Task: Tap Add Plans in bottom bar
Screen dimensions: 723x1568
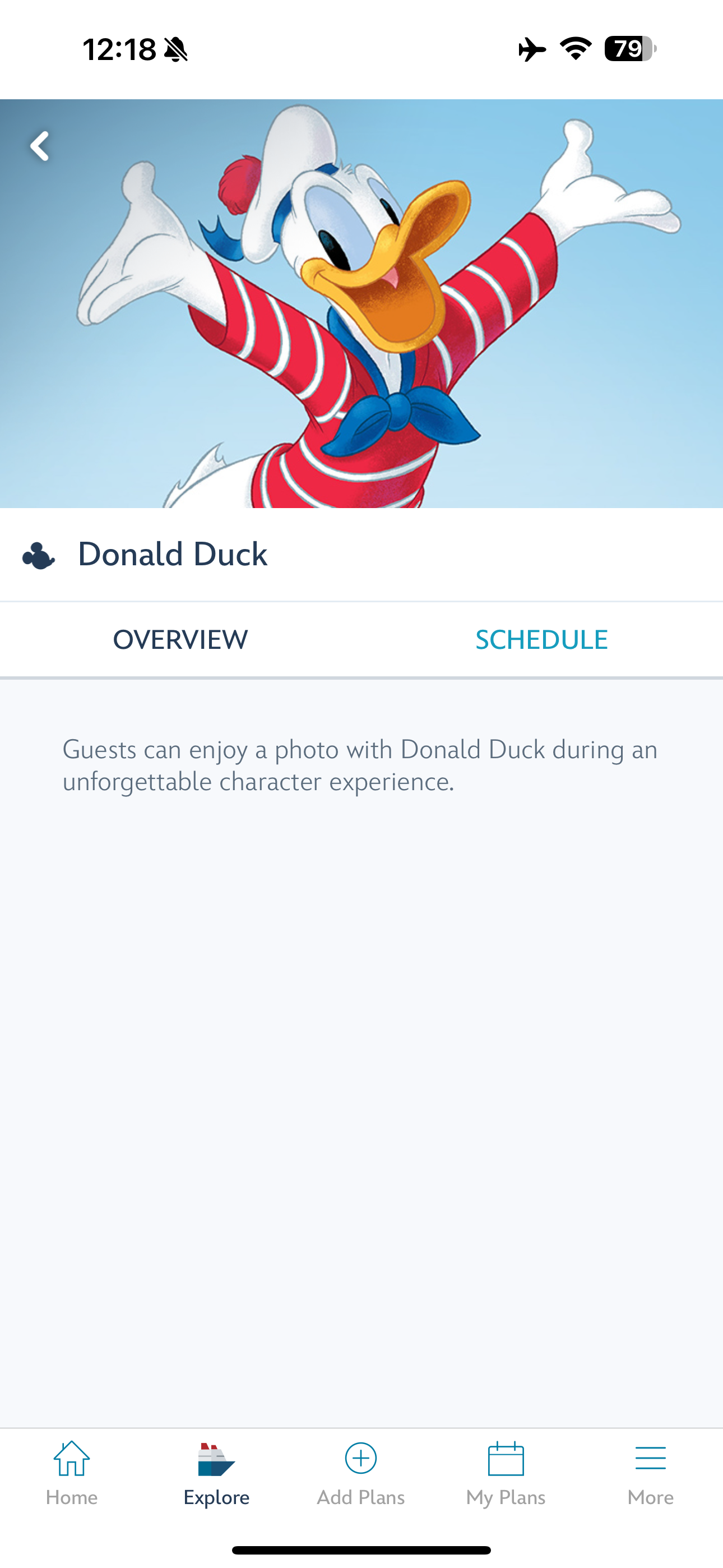Action: (x=361, y=1473)
